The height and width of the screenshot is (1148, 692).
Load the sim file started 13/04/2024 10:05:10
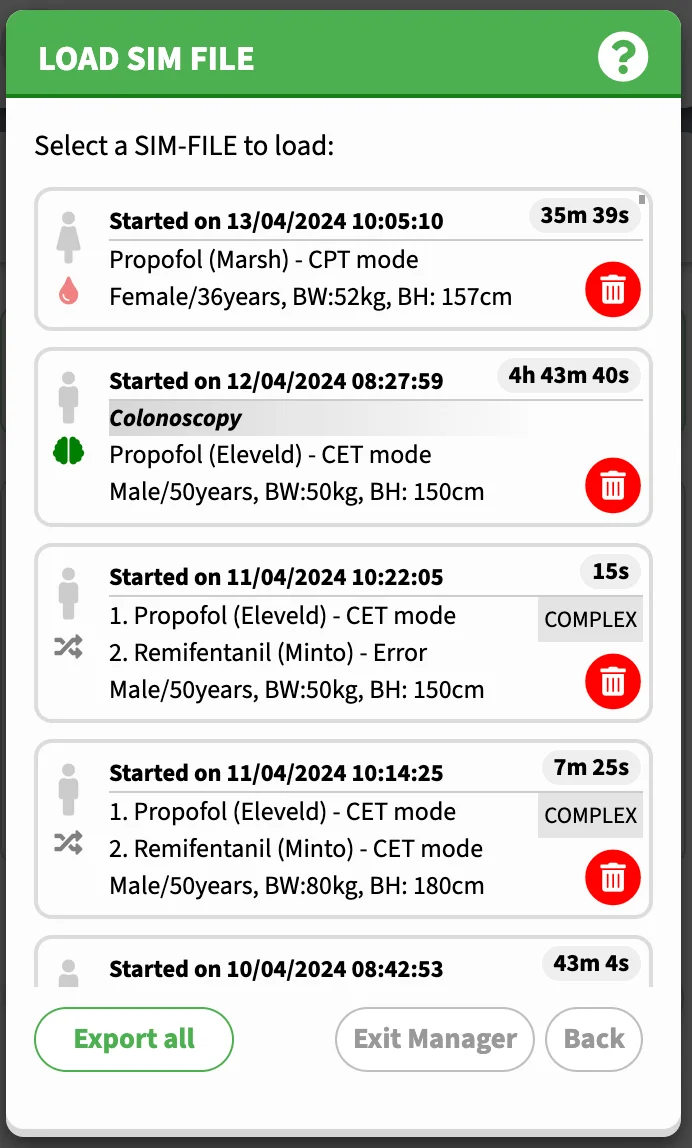tap(343, 260)
